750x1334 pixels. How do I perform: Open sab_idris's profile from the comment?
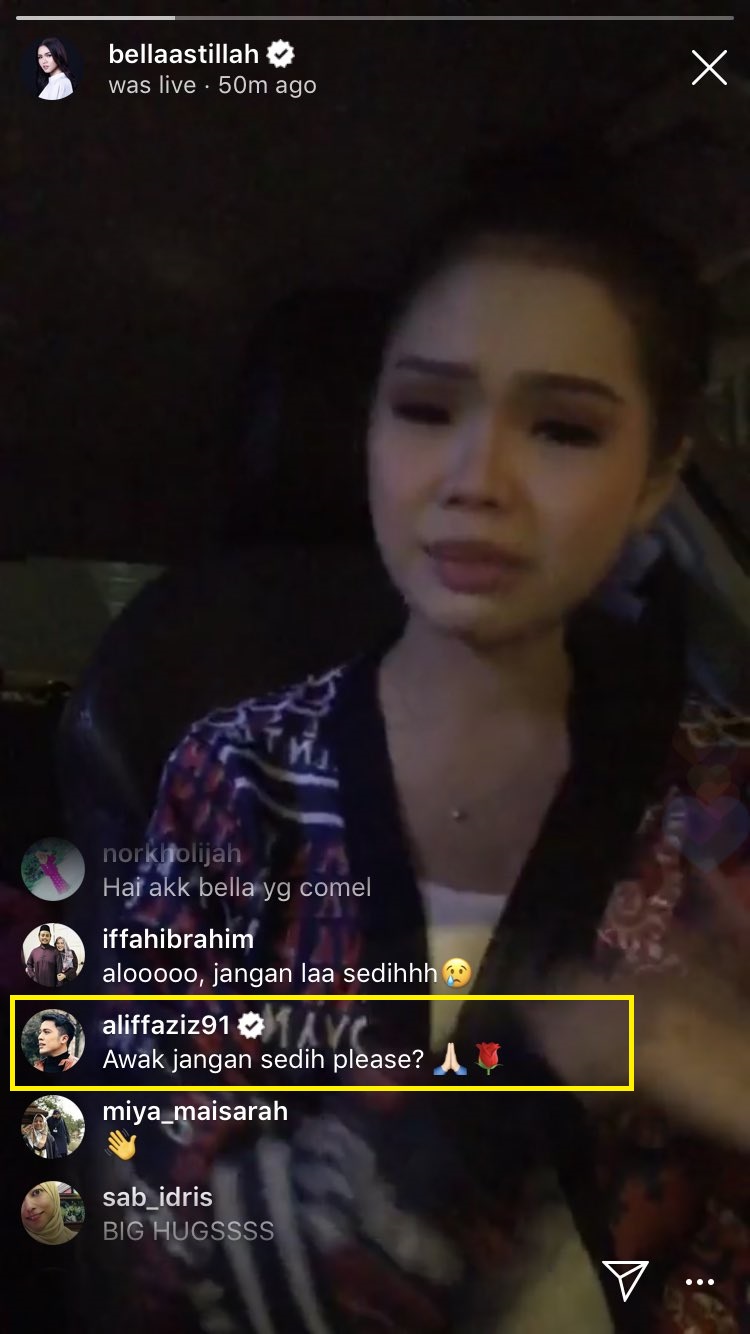[157, 1197]
